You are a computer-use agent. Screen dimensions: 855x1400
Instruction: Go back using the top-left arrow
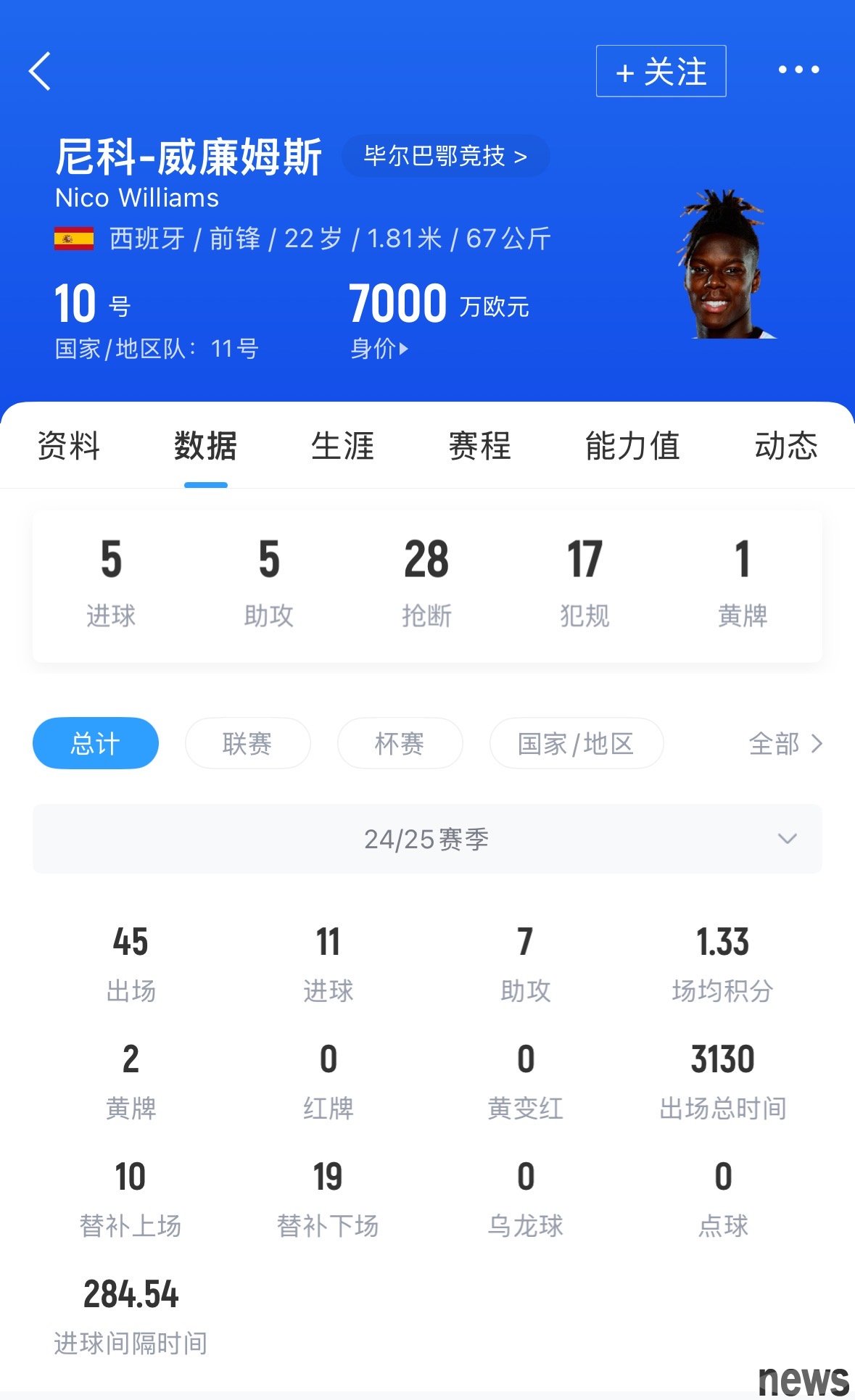click(40, 71)
